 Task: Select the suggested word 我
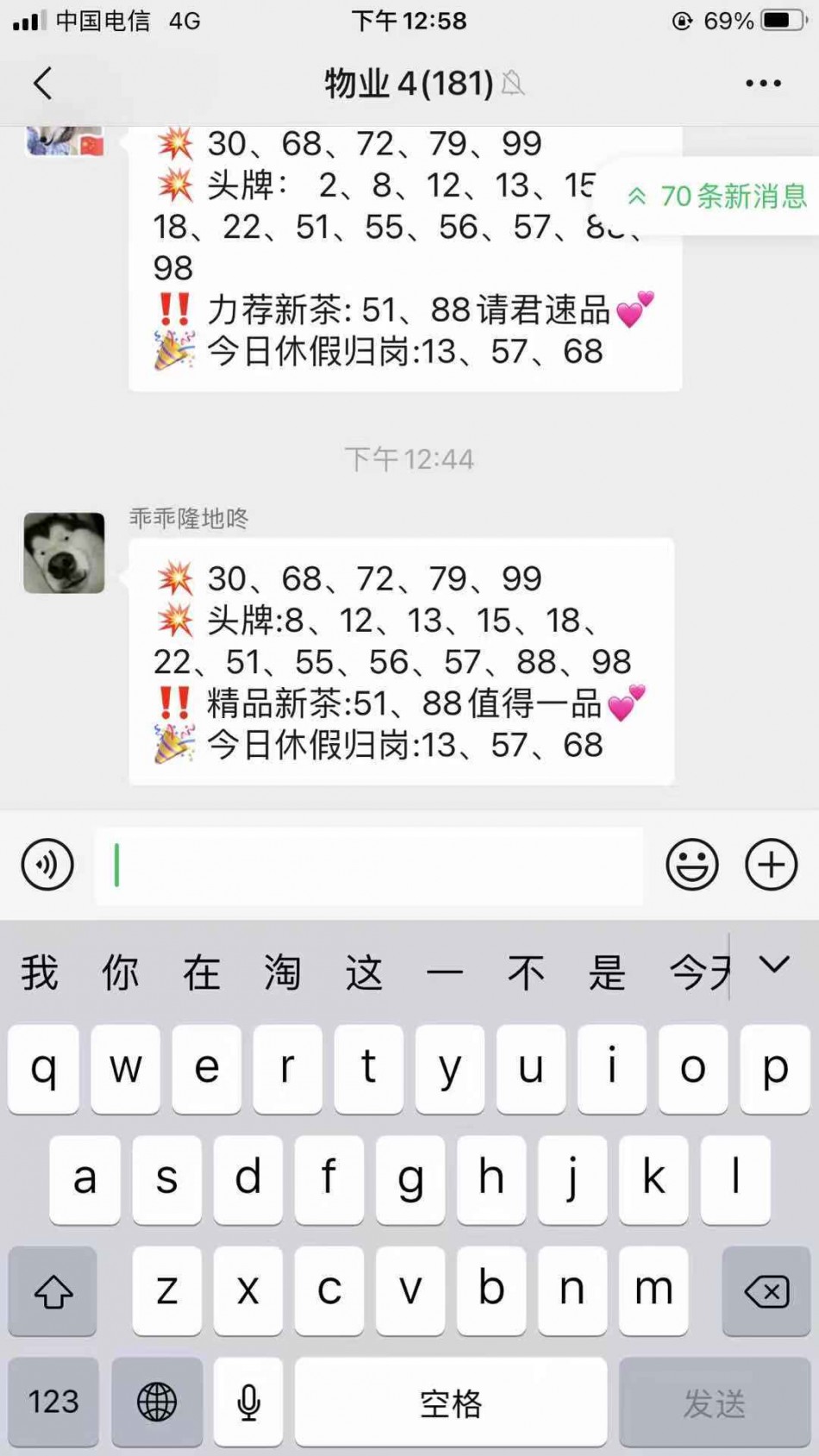[40, 973]
